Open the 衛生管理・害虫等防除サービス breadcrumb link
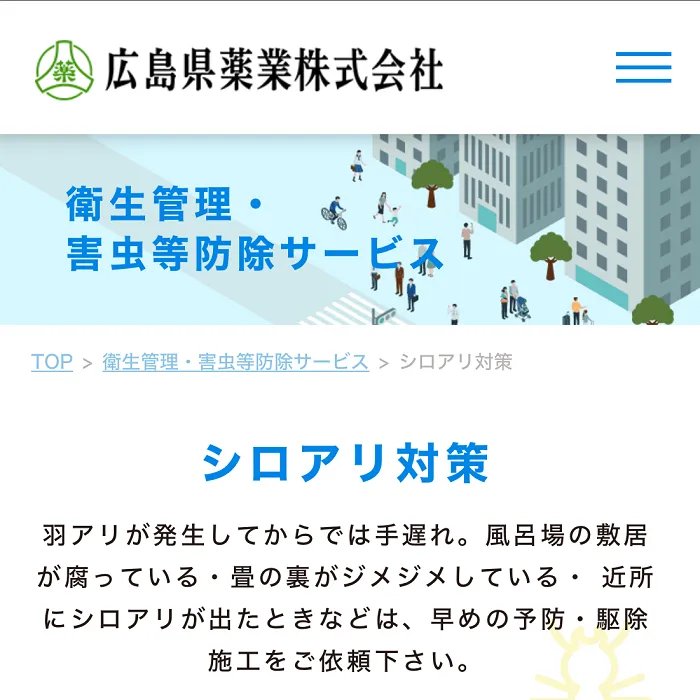 (235, 362)
